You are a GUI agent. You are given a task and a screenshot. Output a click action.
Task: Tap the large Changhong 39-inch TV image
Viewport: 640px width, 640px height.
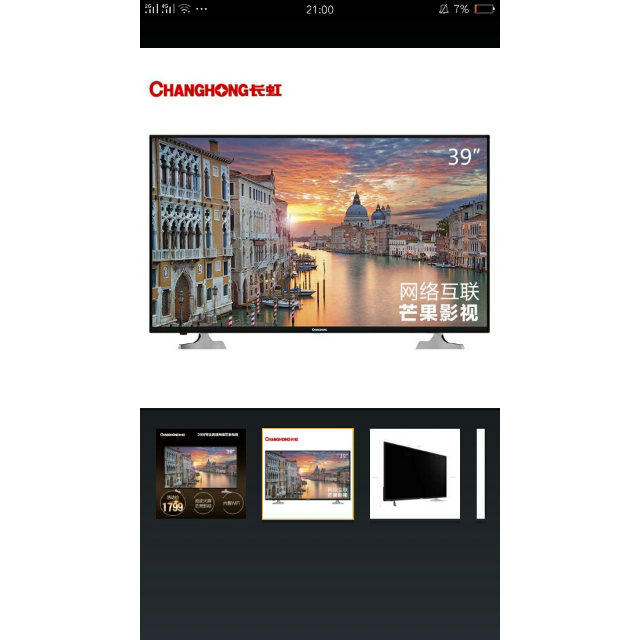319,242
